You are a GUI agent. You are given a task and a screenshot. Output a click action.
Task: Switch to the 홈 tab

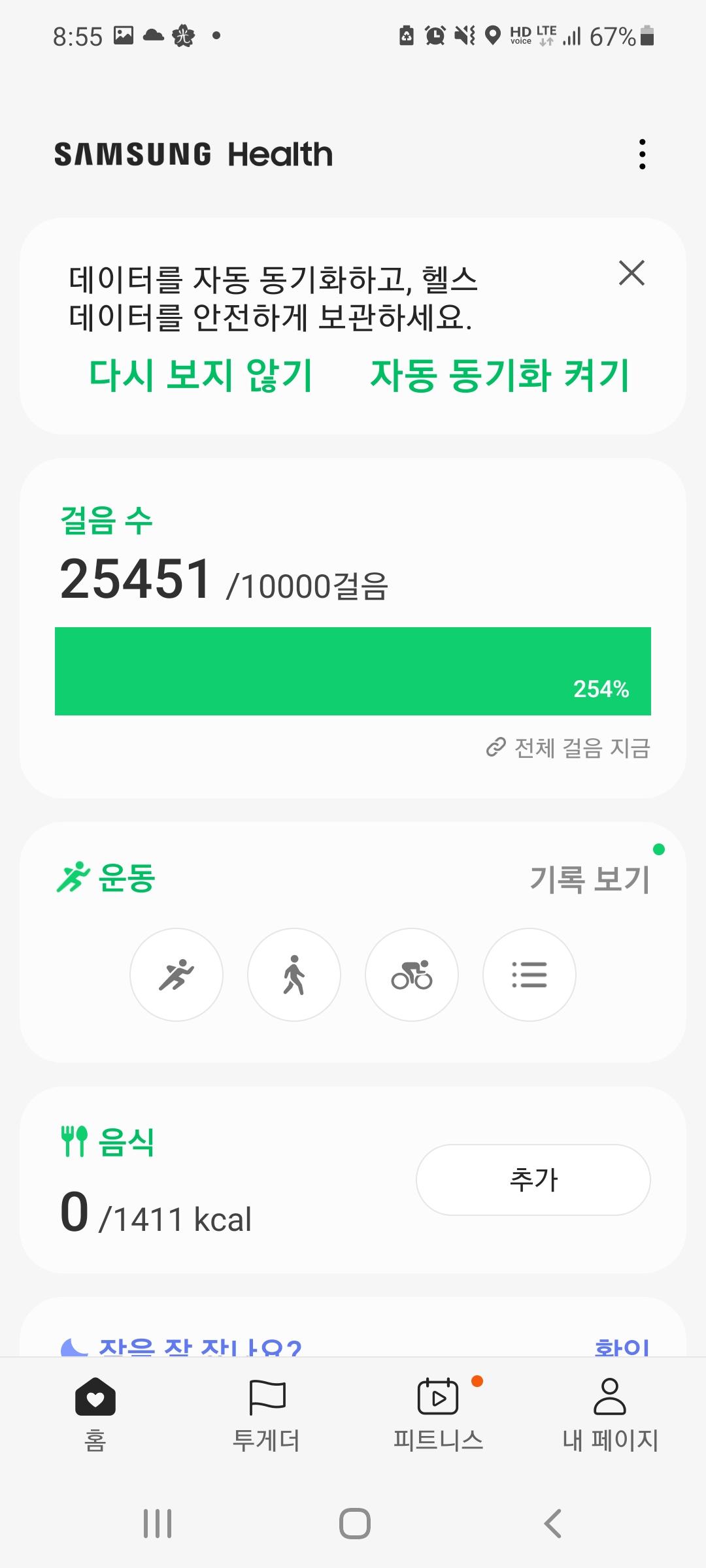pos(95,1414)
